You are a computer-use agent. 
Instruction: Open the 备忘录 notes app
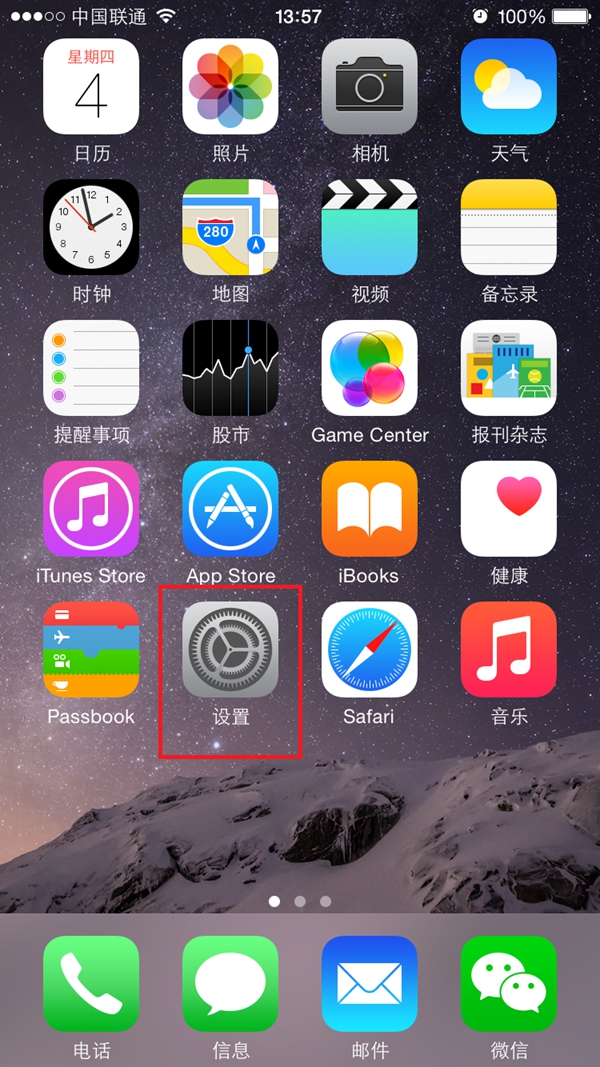pos(508,227)
